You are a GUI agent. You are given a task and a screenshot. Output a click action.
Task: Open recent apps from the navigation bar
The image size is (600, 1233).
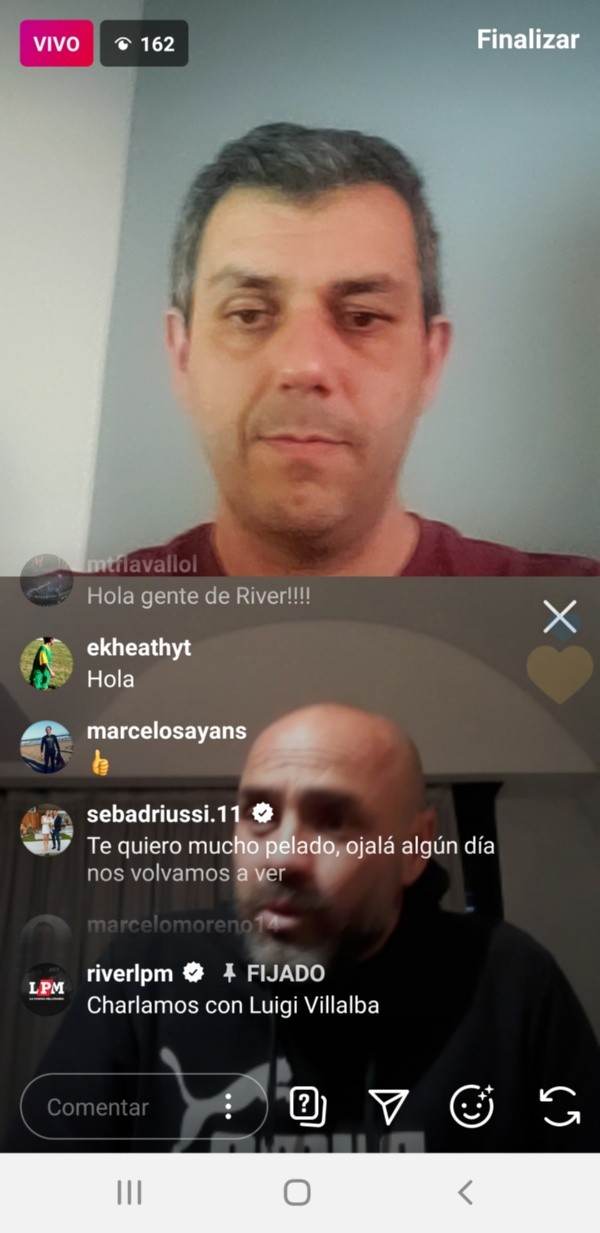click(x=129, y=1192)
